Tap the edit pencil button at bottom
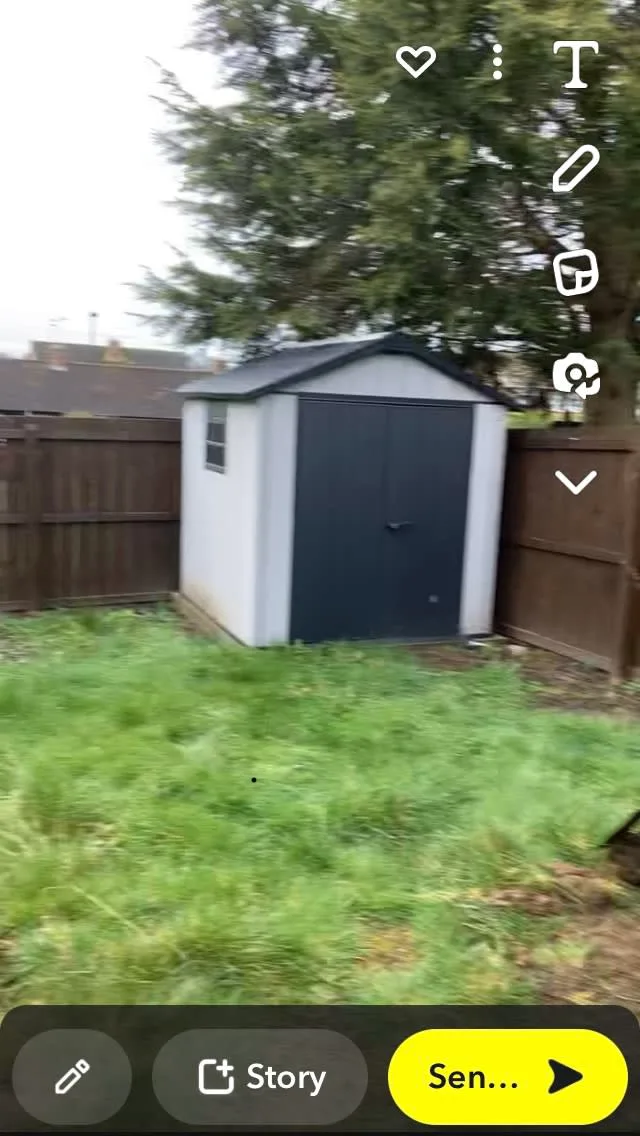640x1136 pixels. (x=72, y=1077)
